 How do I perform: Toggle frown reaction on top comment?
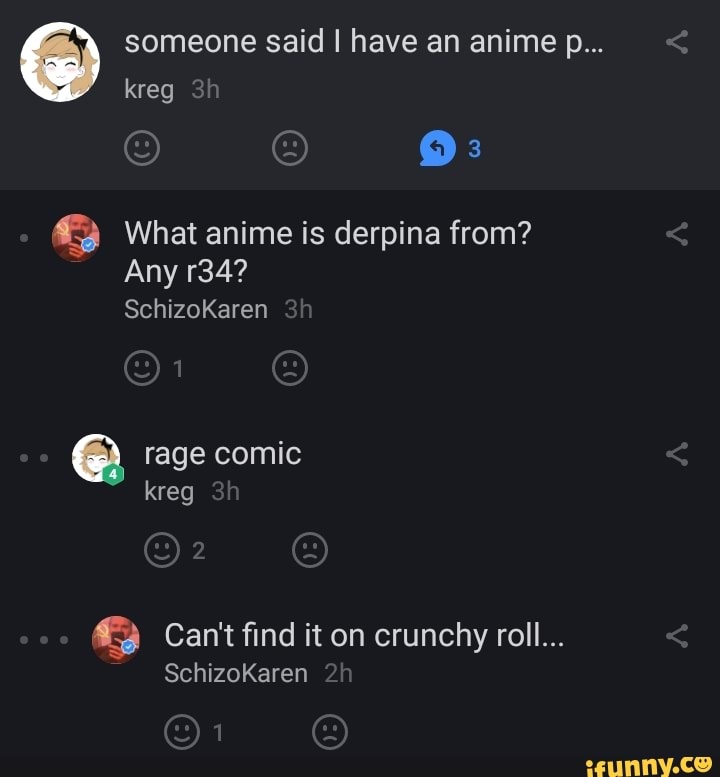(x=290, y=147)
